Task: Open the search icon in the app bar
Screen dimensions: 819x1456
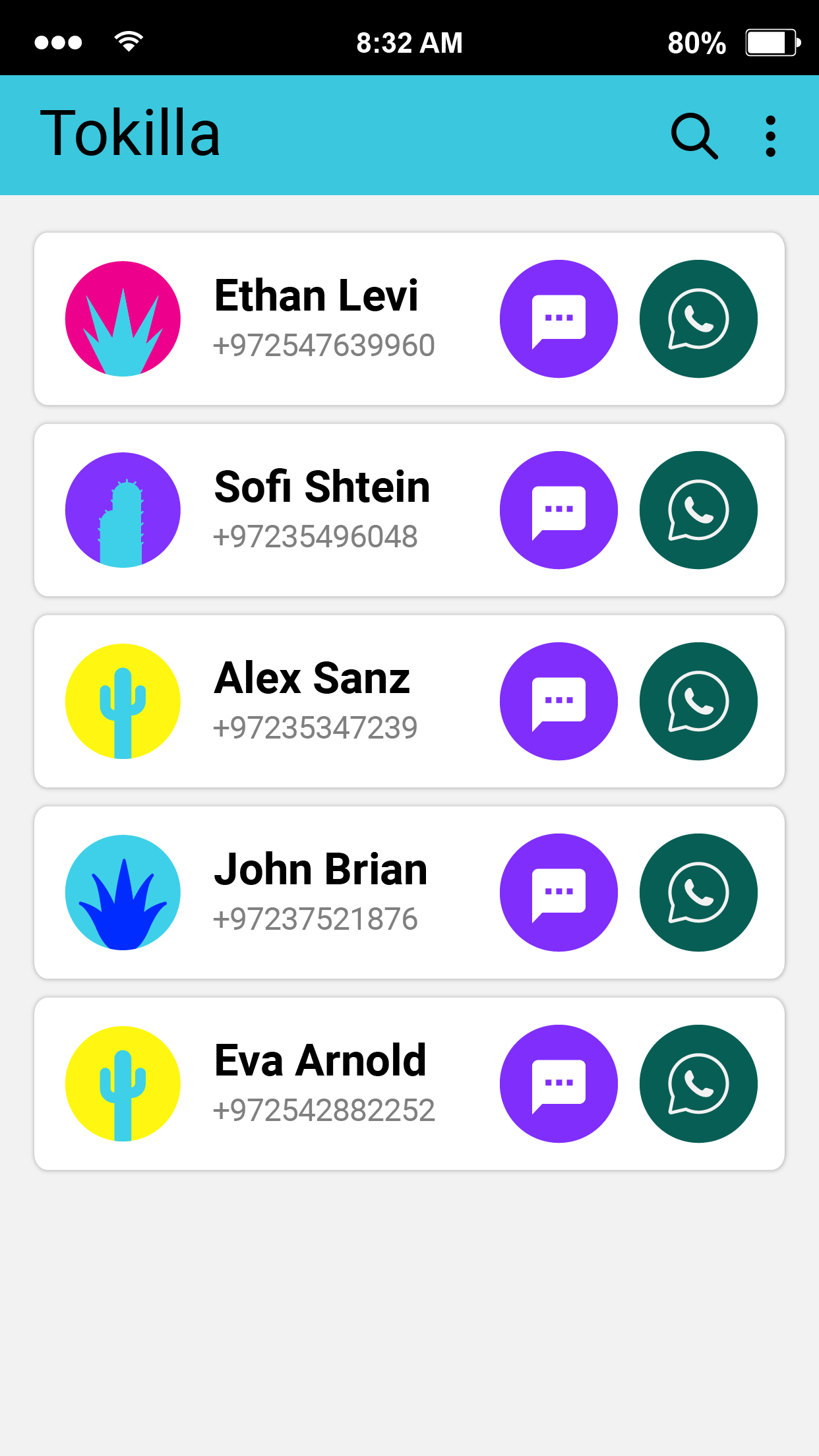Action: (694, 136)
